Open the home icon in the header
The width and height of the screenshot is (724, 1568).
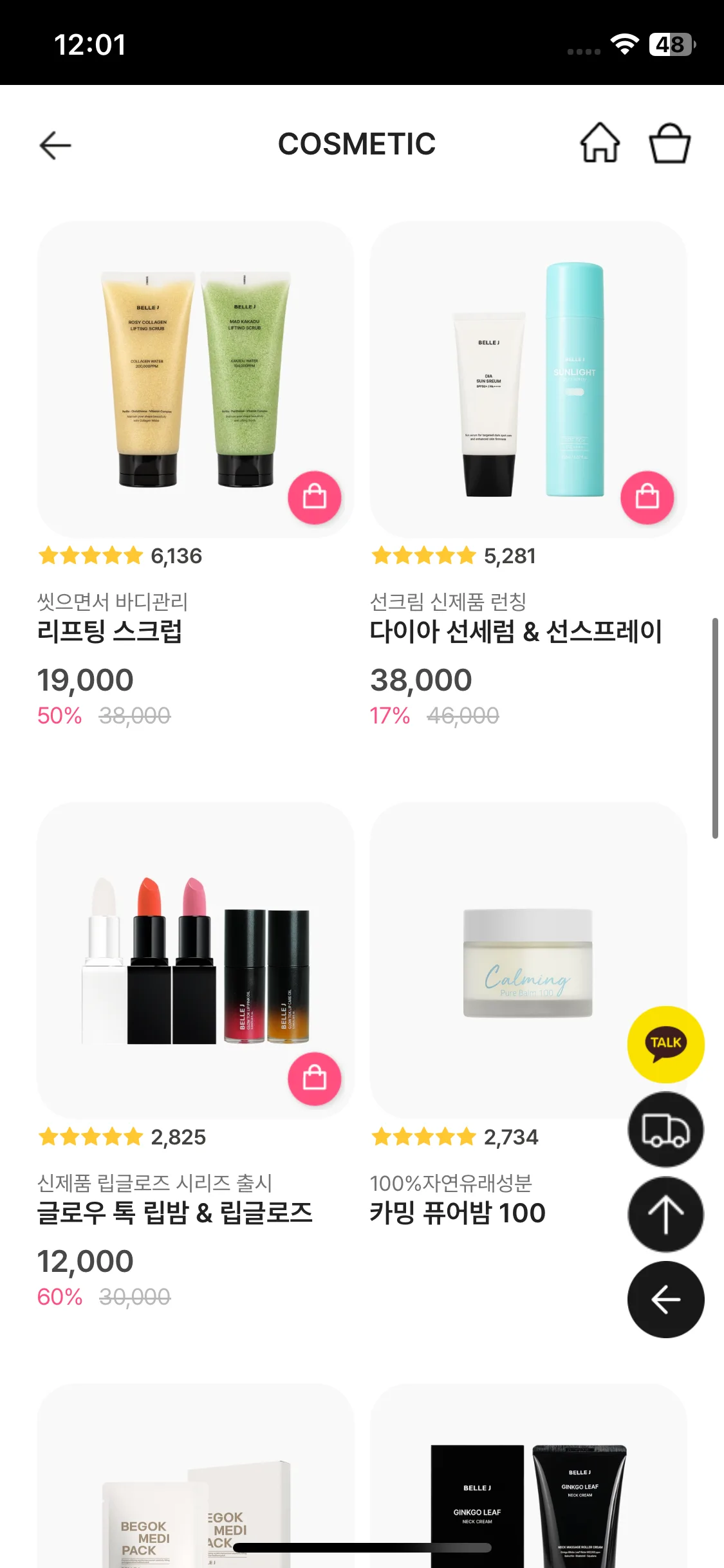point(600,143)
